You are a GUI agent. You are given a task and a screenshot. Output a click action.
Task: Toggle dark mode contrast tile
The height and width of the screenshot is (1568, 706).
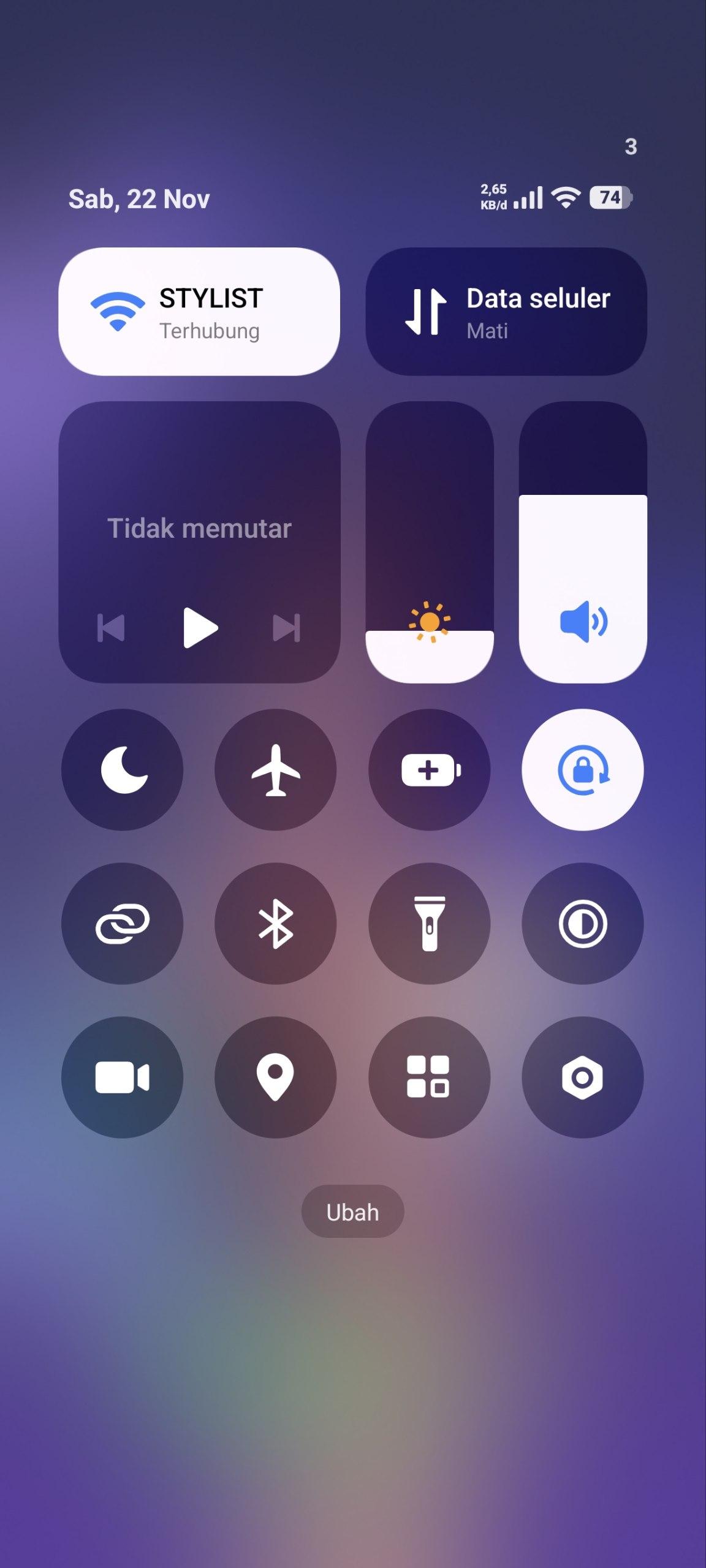click(583, 924)
